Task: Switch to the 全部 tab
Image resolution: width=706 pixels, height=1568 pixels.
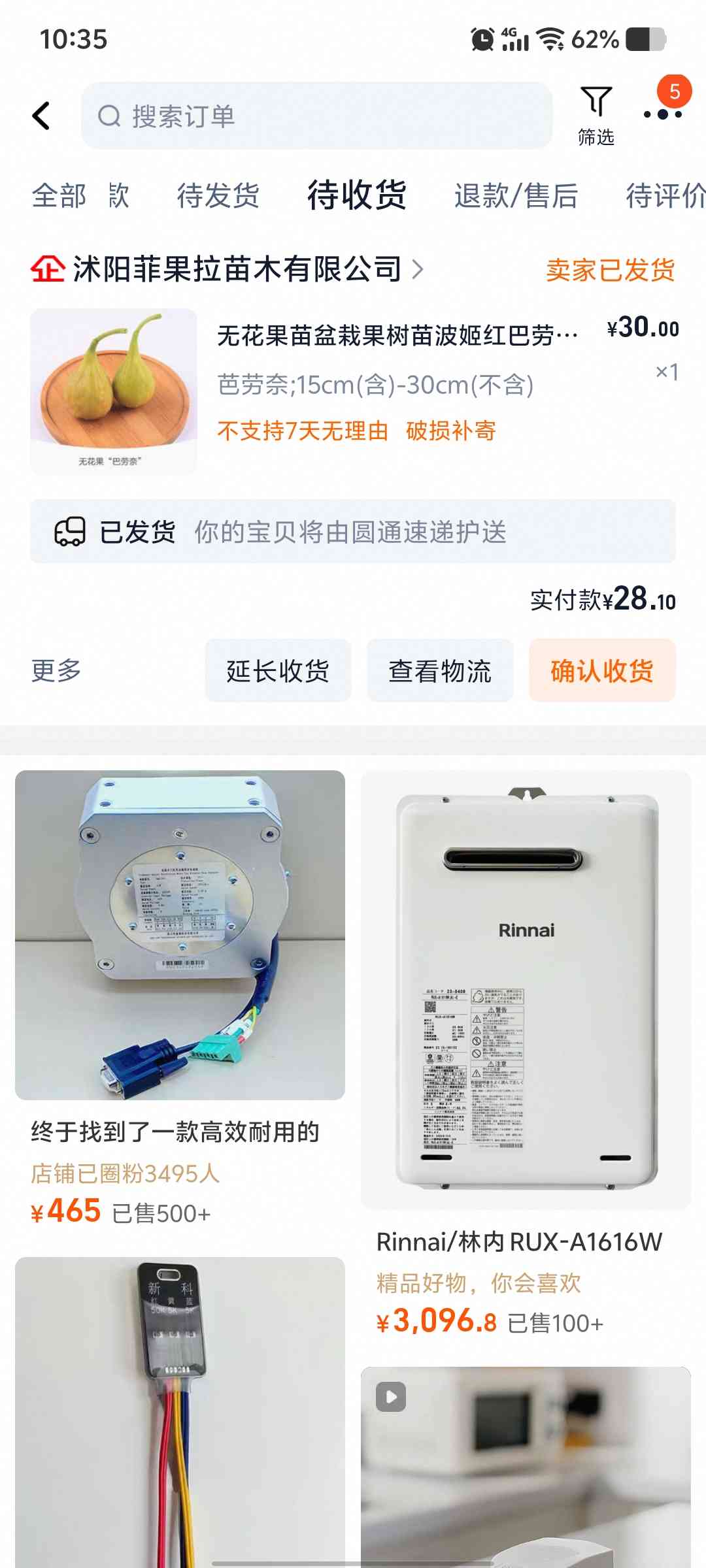Action: click(x=59, y=195)
